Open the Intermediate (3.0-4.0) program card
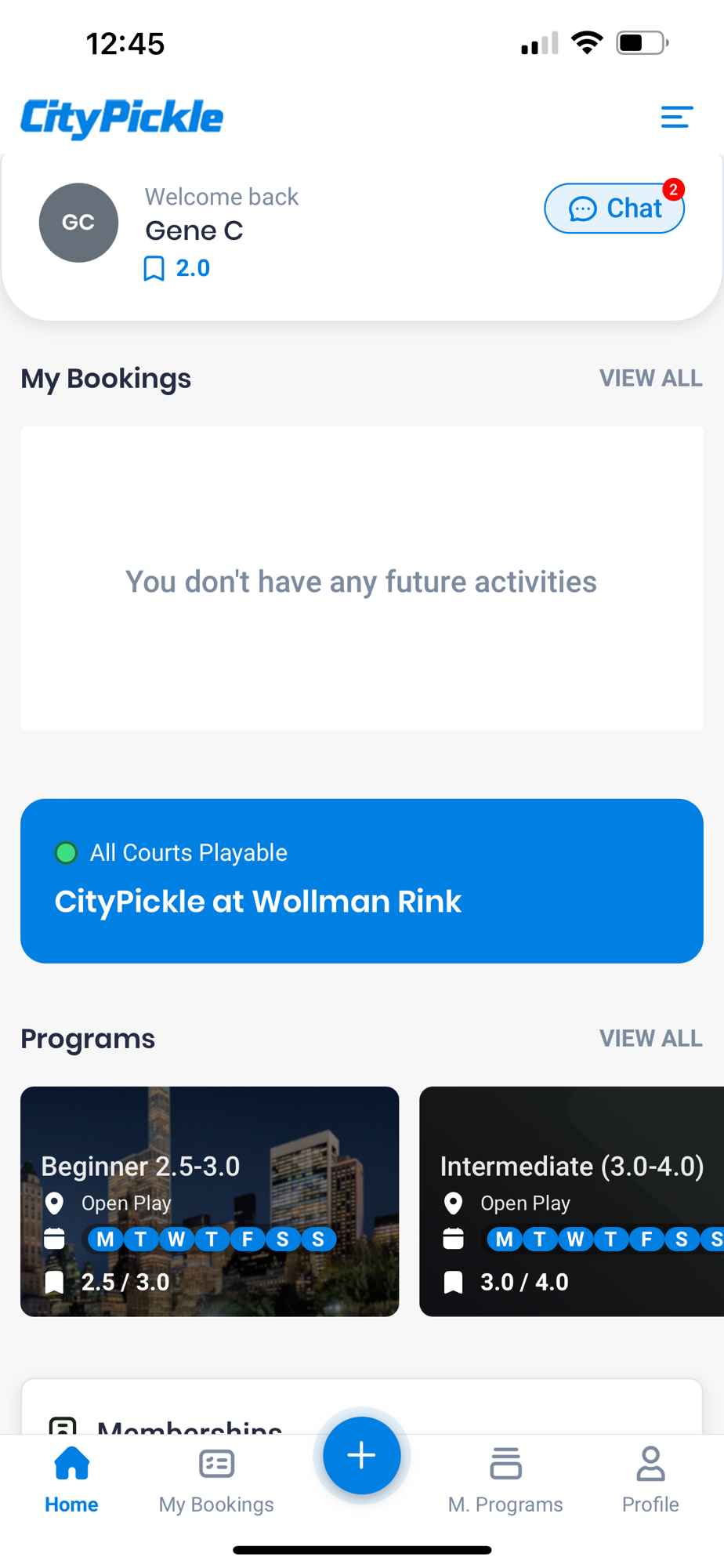724x1568 pixels. (571, 1200)
